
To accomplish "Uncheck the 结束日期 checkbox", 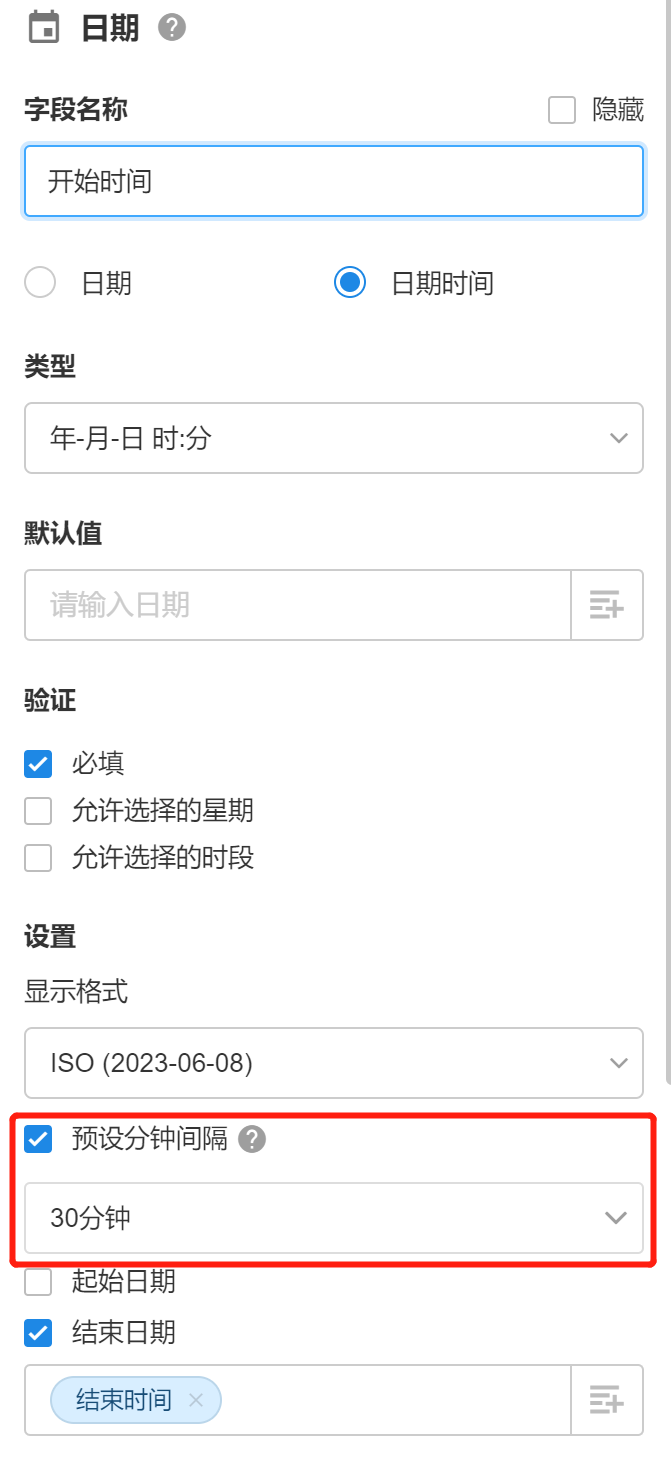I will [38, 1332].
